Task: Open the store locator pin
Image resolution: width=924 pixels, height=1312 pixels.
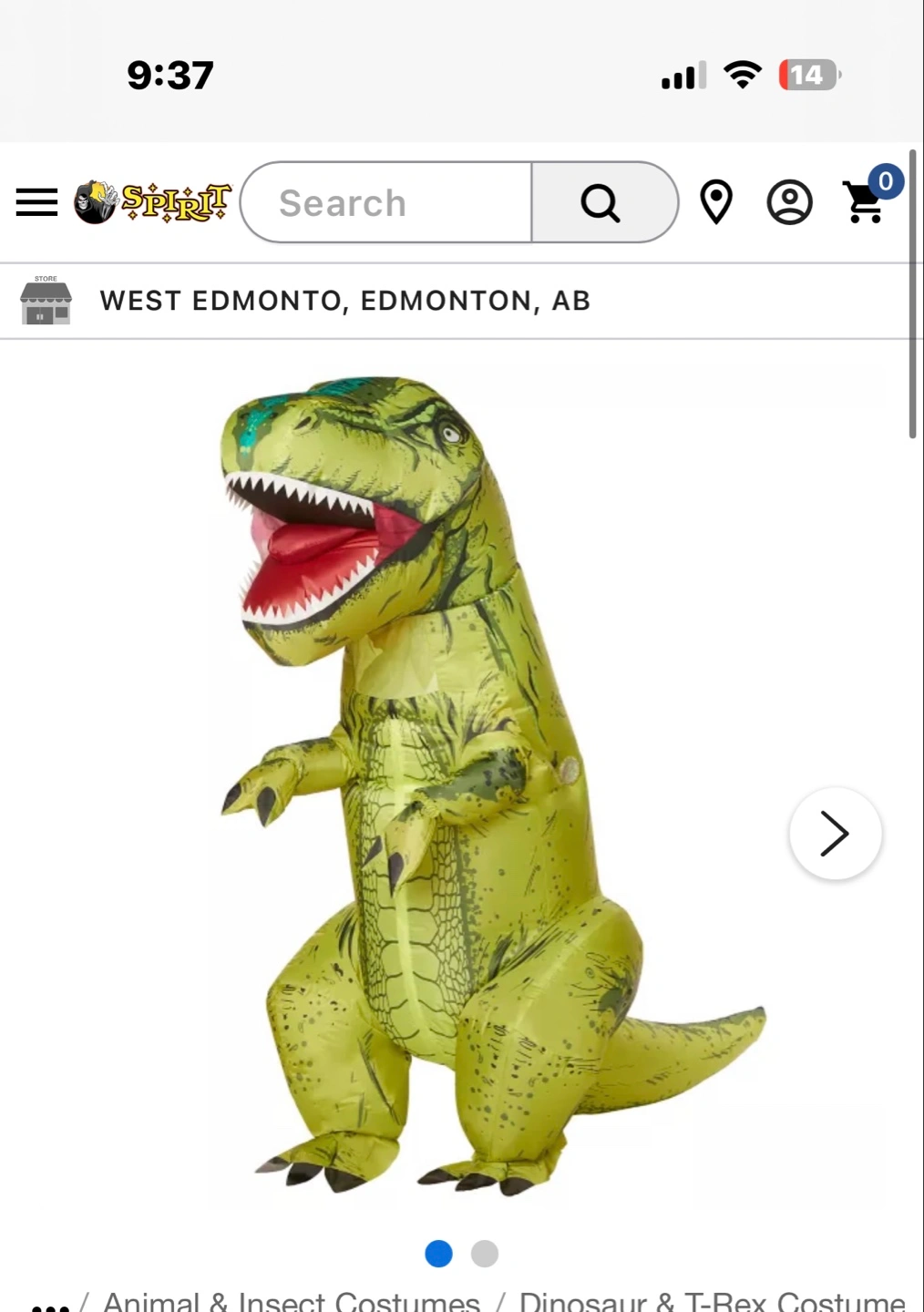Action: point(716,202)
